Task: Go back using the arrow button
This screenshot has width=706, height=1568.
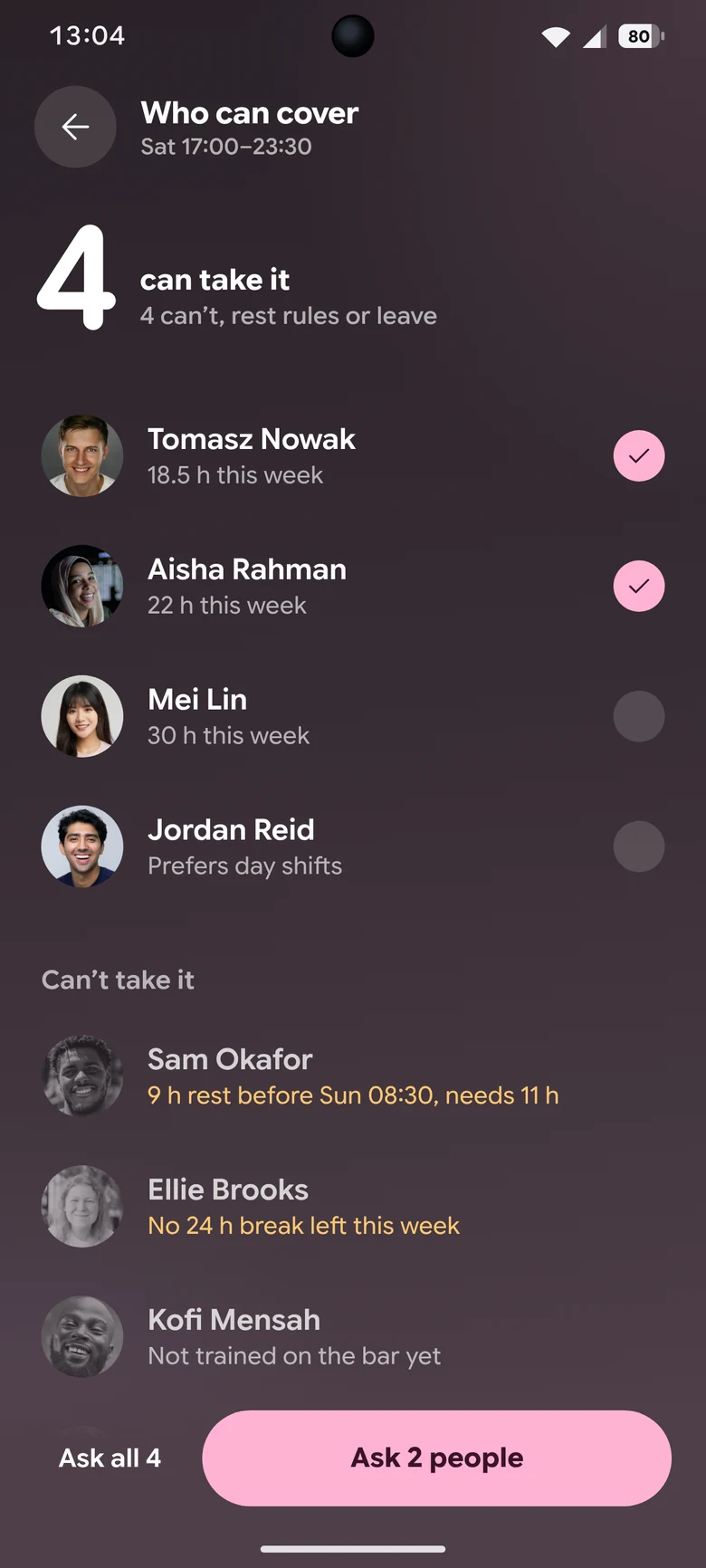Action: point(75,127)
